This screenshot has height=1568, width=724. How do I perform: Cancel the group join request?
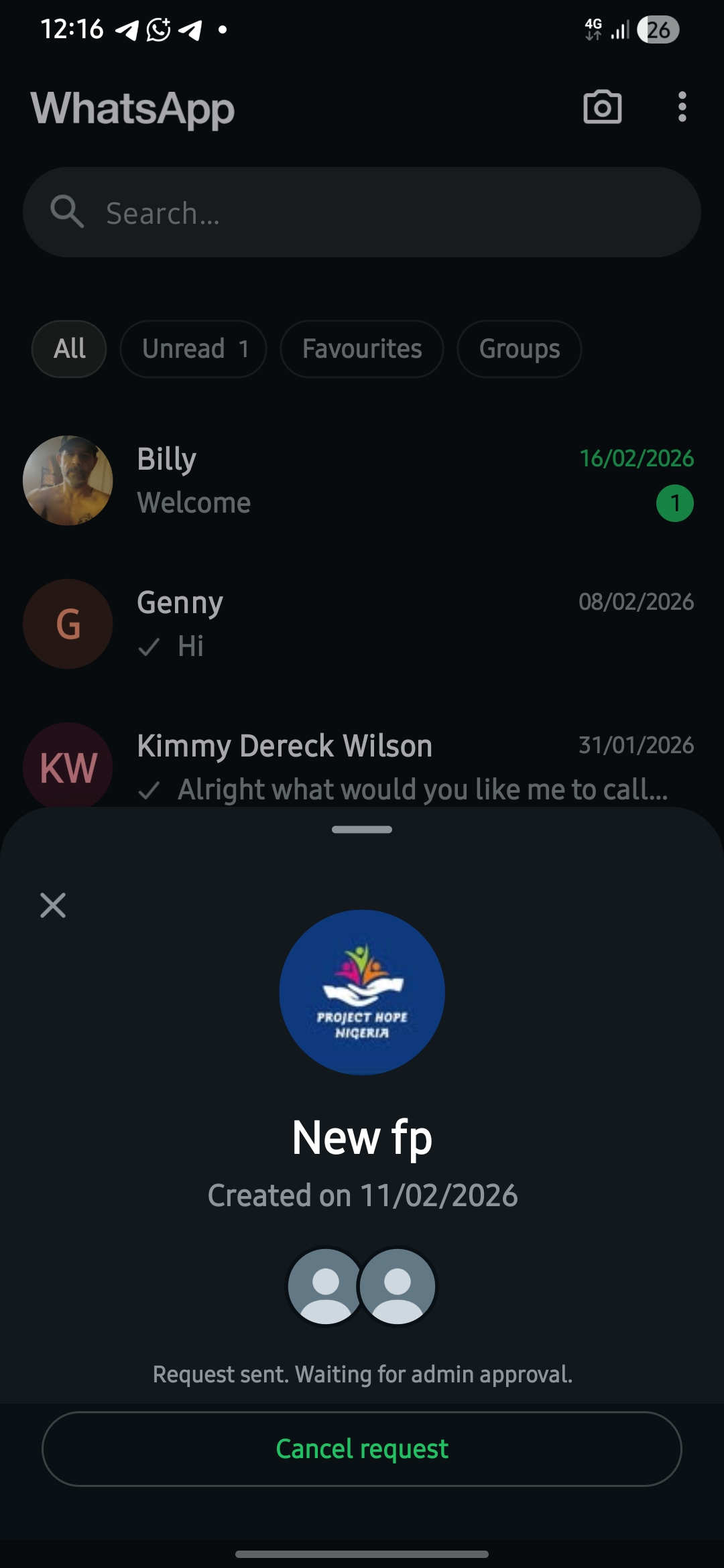pyautogui.click(x=362, y=1449)
